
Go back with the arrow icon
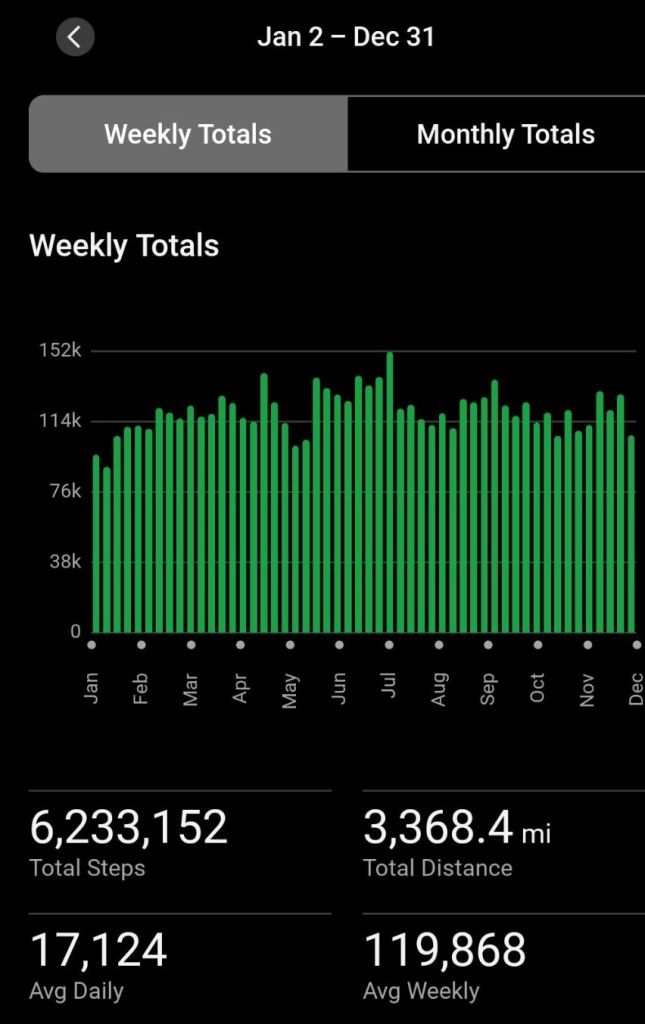(x=75, y=38)
